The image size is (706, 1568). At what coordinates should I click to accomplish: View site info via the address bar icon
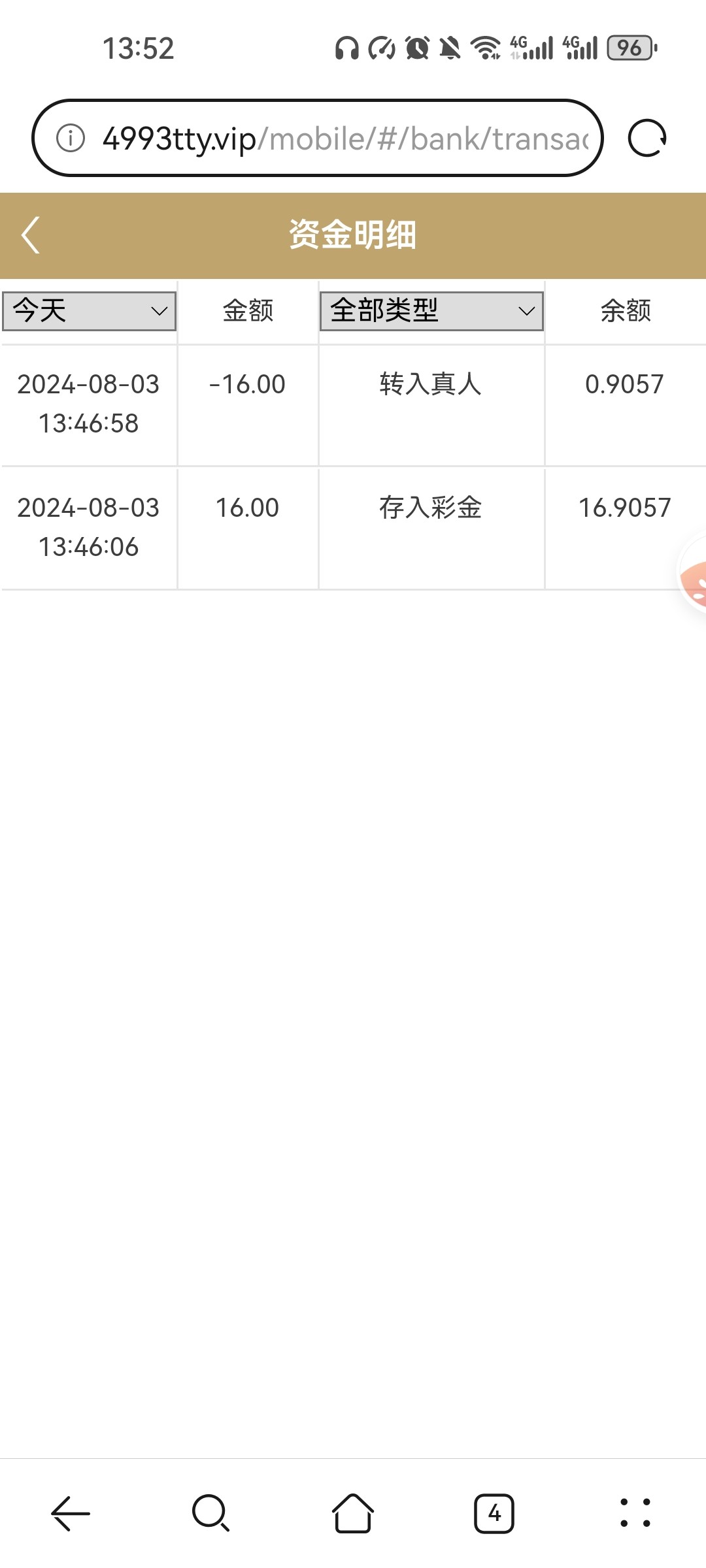(71, 139)
